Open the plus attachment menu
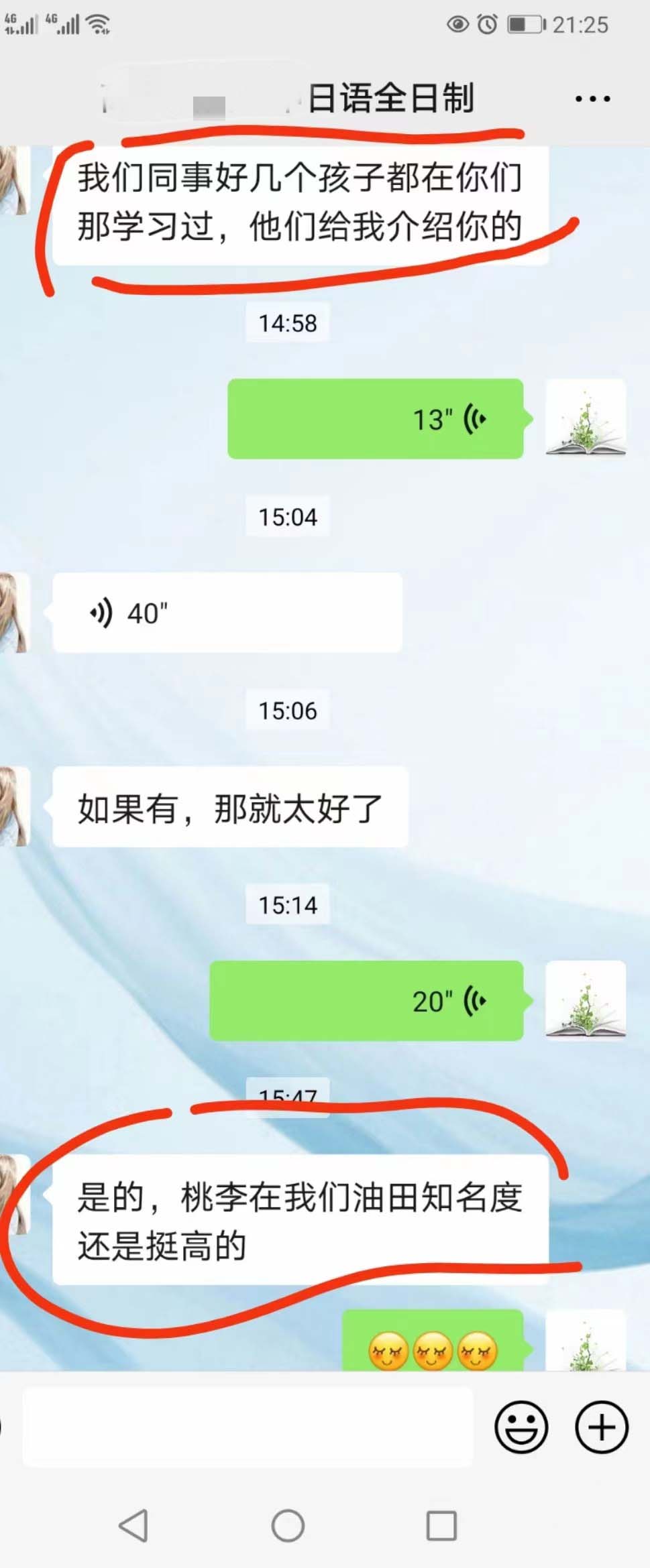The image size is (650, 1568). [x=602, y=1427]
